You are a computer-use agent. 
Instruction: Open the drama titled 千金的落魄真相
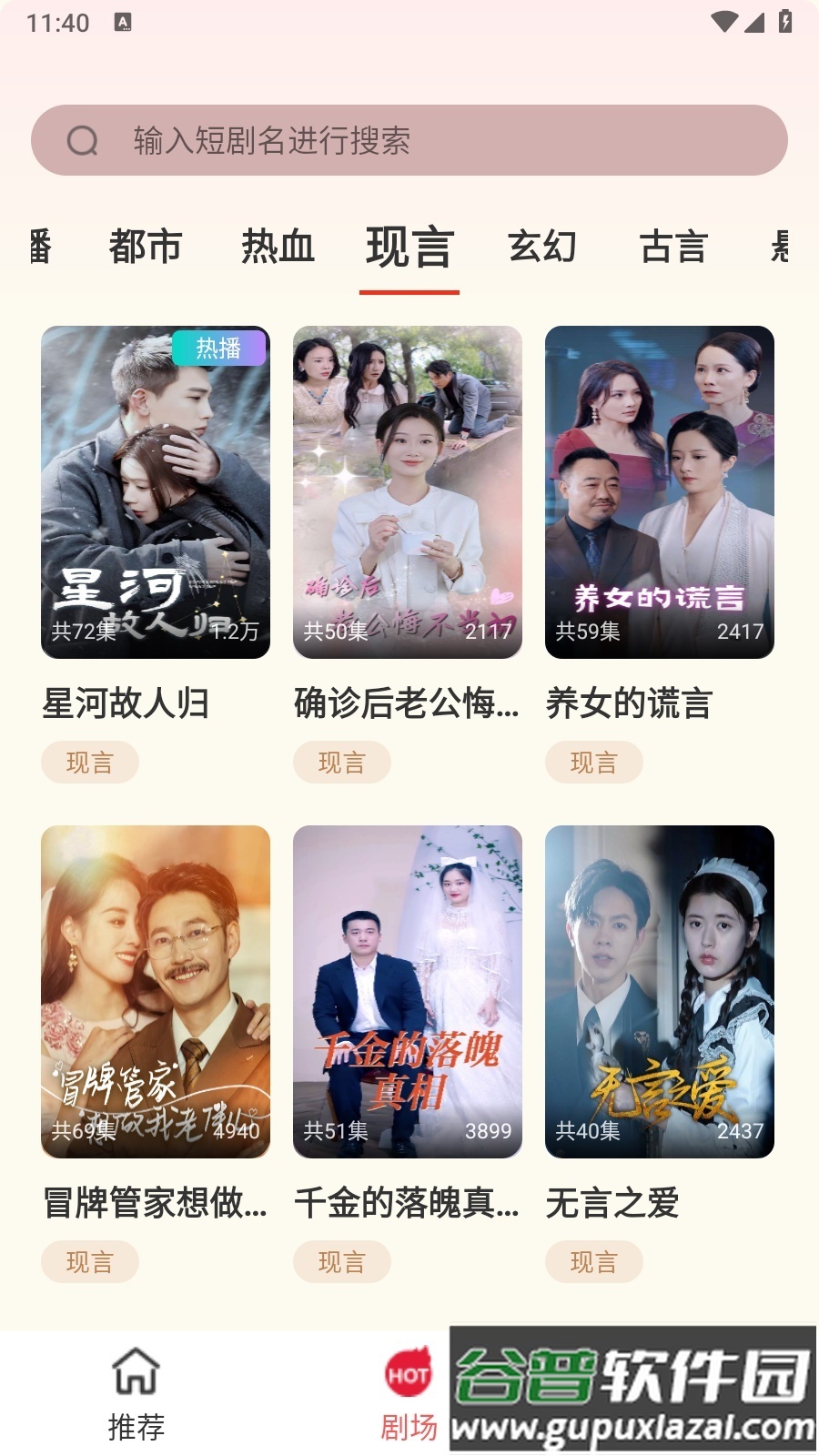[x=408, y=992]
